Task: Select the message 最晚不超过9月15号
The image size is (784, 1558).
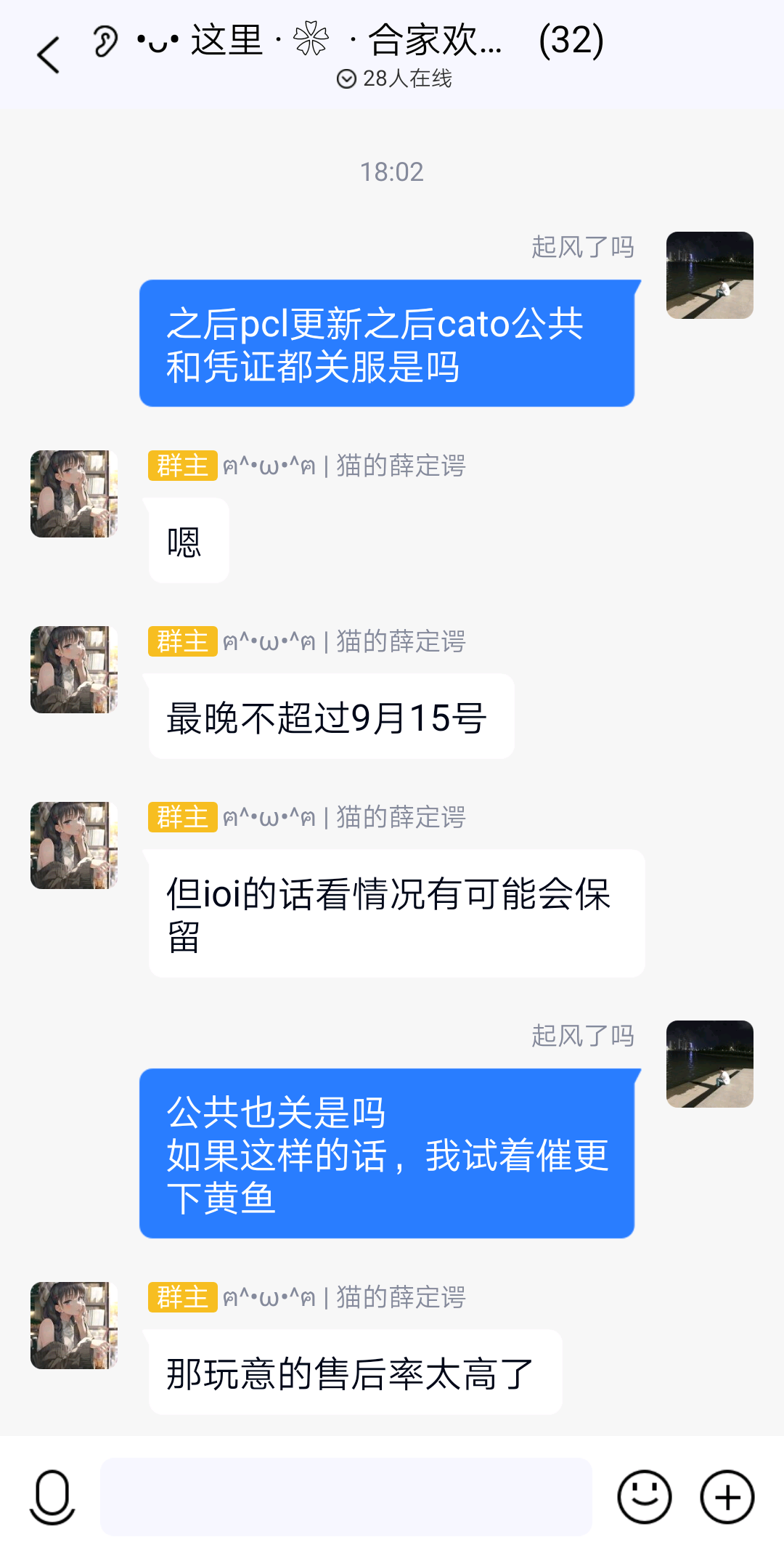Action: [330, 715]
